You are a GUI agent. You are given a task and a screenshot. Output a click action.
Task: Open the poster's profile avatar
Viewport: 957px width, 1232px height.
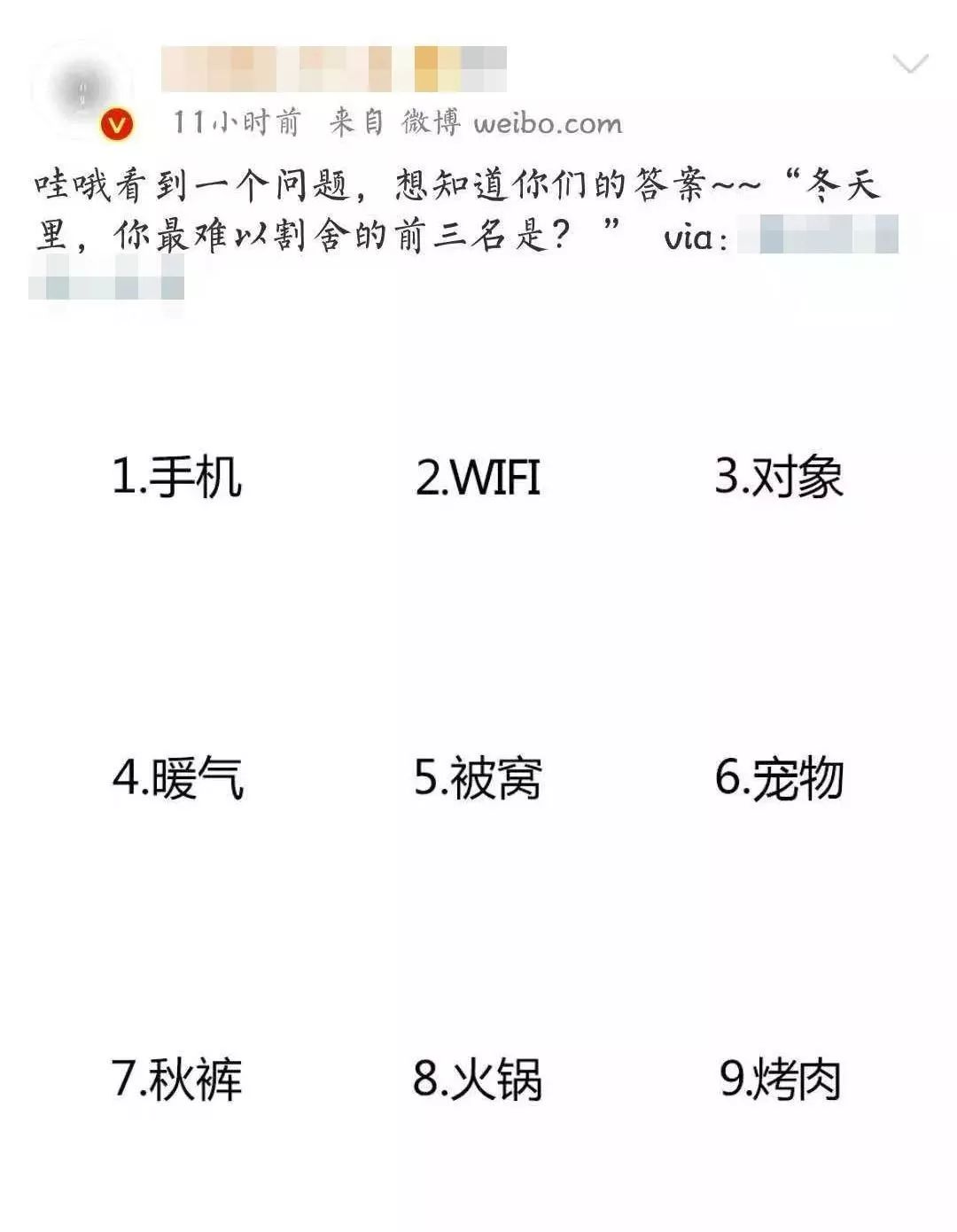82,90
